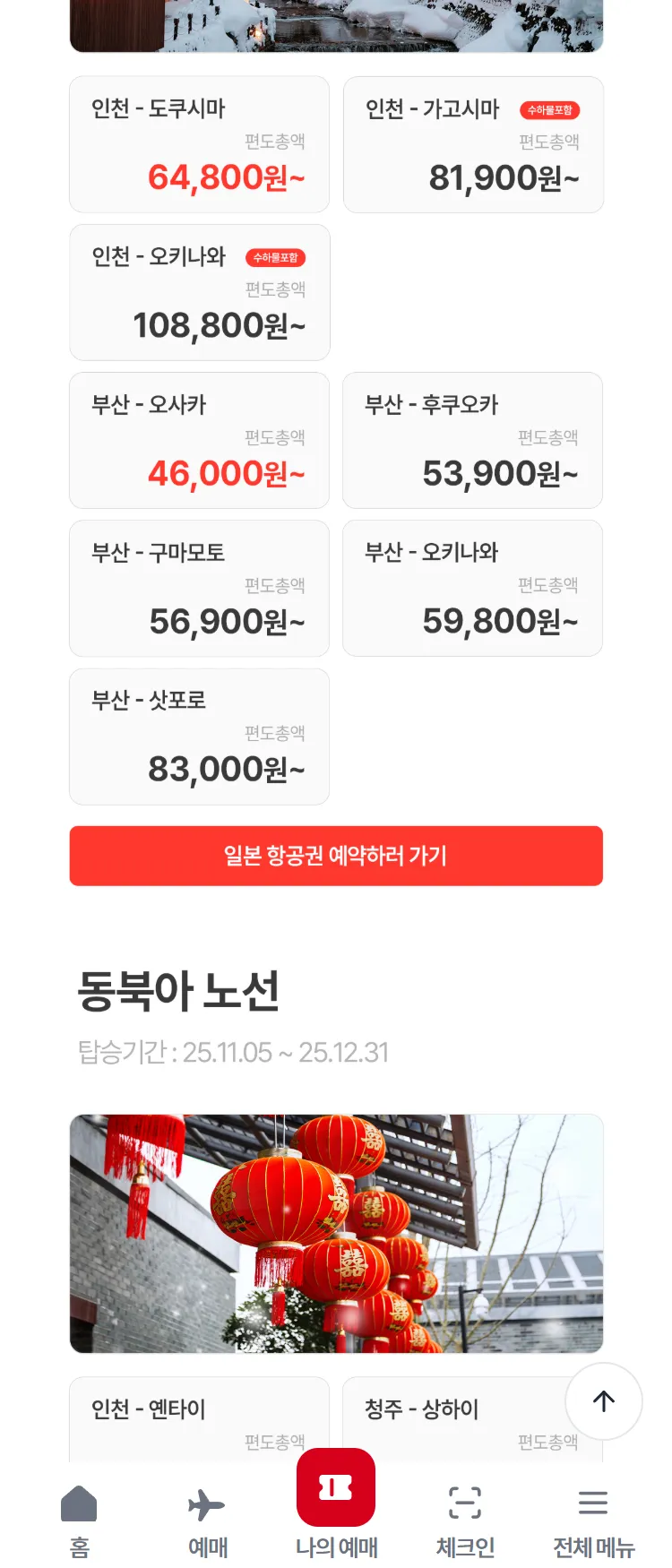The image size is (672, 1568).
Task: Select the 청주 - 상하이 route card
Action: [x=448, y=1420]
